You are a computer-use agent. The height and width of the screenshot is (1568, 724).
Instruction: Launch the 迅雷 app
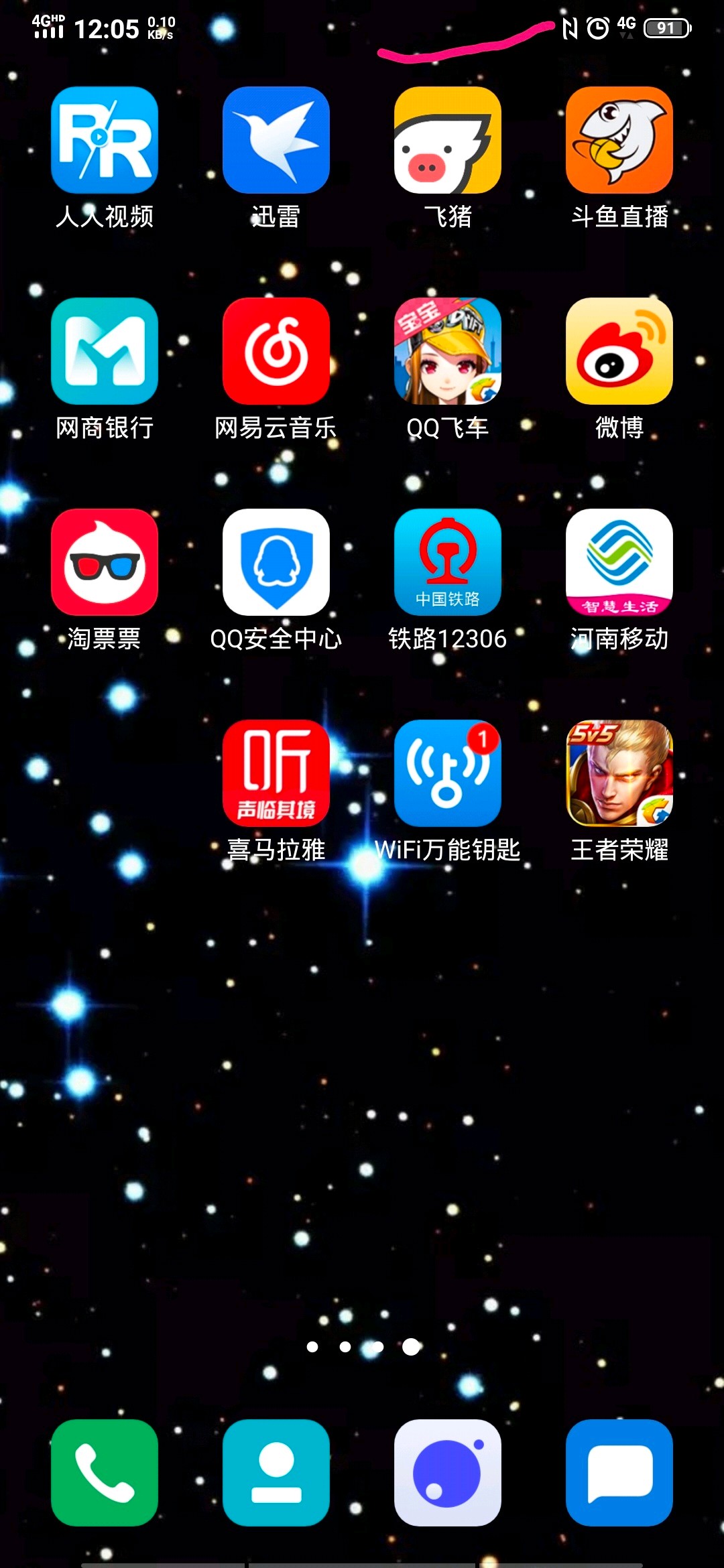276,140
